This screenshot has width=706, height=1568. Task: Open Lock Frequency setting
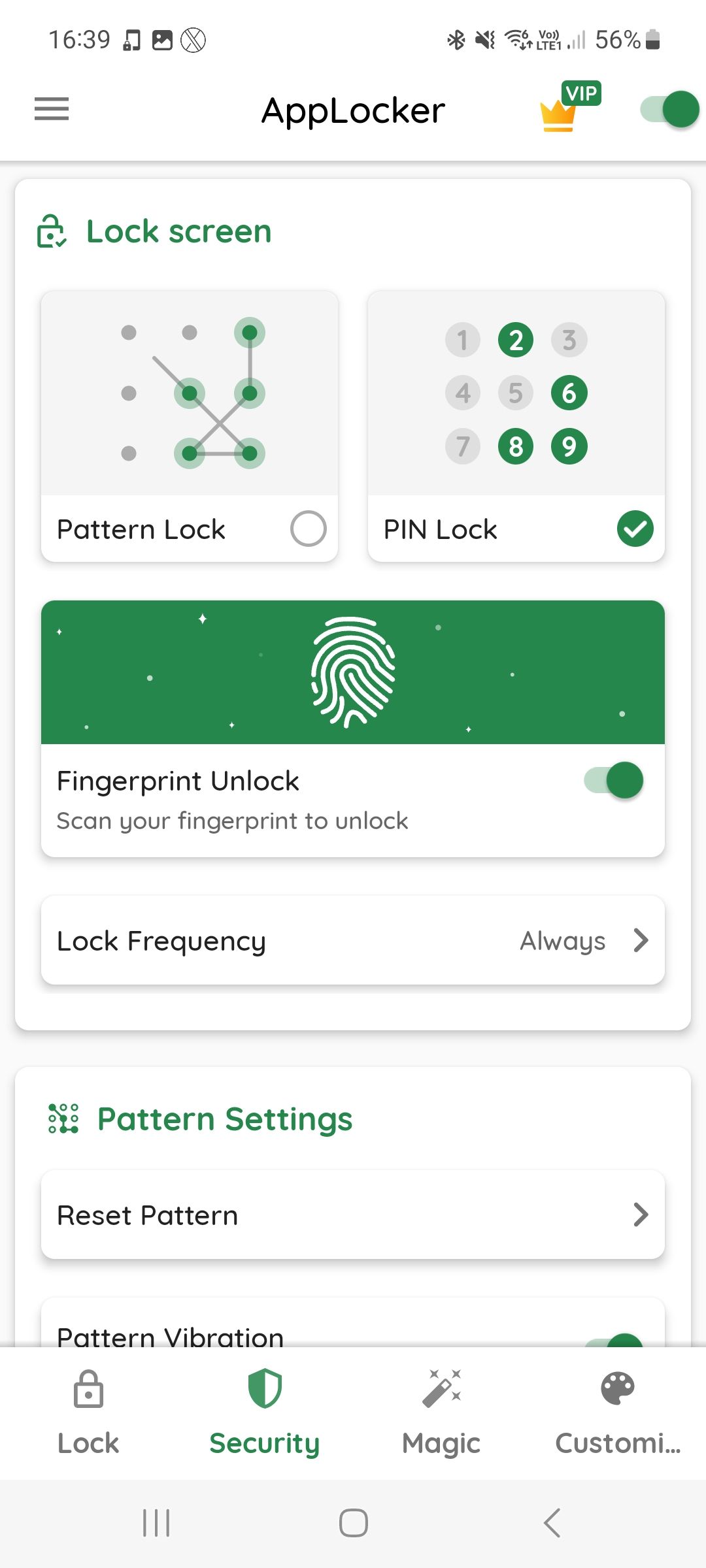(x=353, y=940)
